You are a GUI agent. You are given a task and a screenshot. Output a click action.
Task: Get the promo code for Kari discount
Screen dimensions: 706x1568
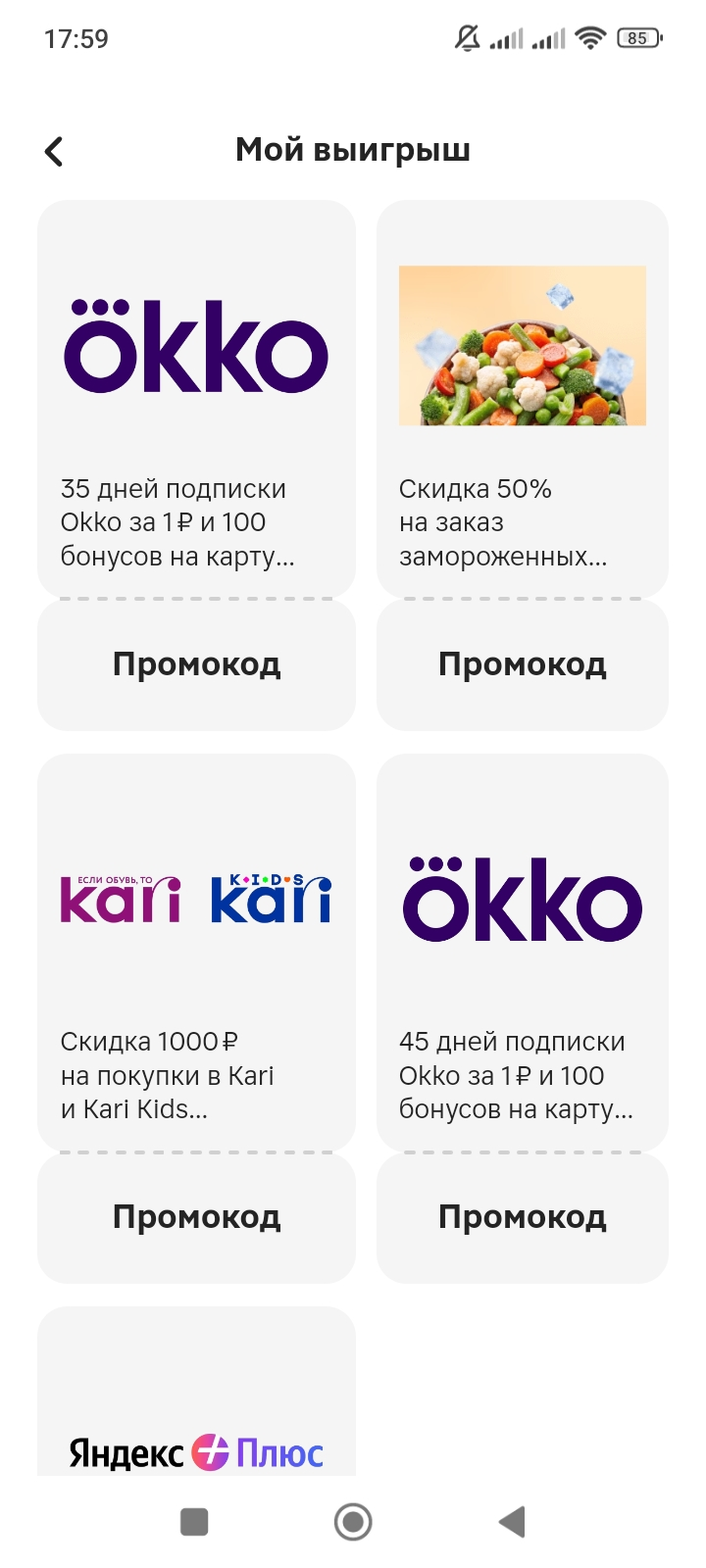click(x=196, y=1217)
